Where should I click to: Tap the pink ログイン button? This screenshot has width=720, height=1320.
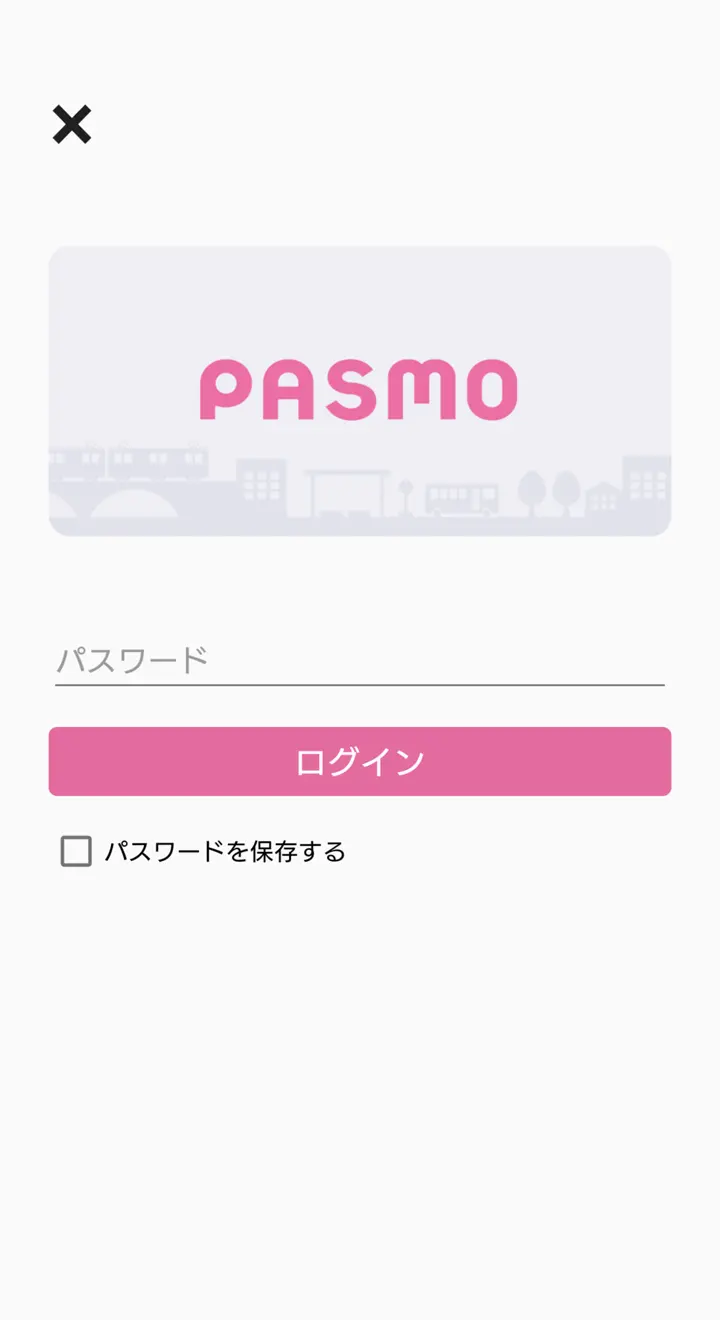point(359,762)
